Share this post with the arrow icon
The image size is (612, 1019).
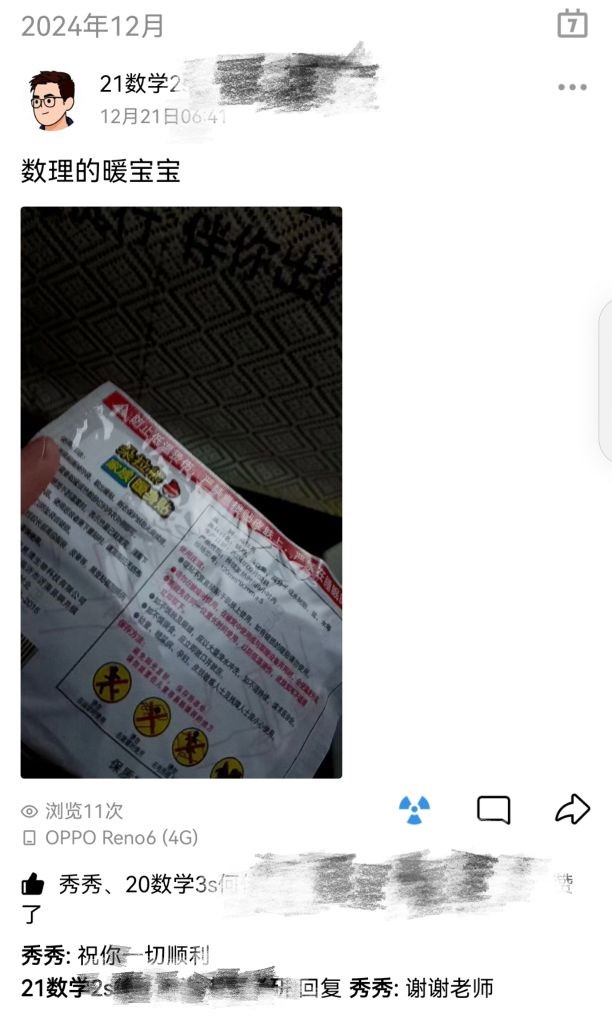(x=572, y=809)
